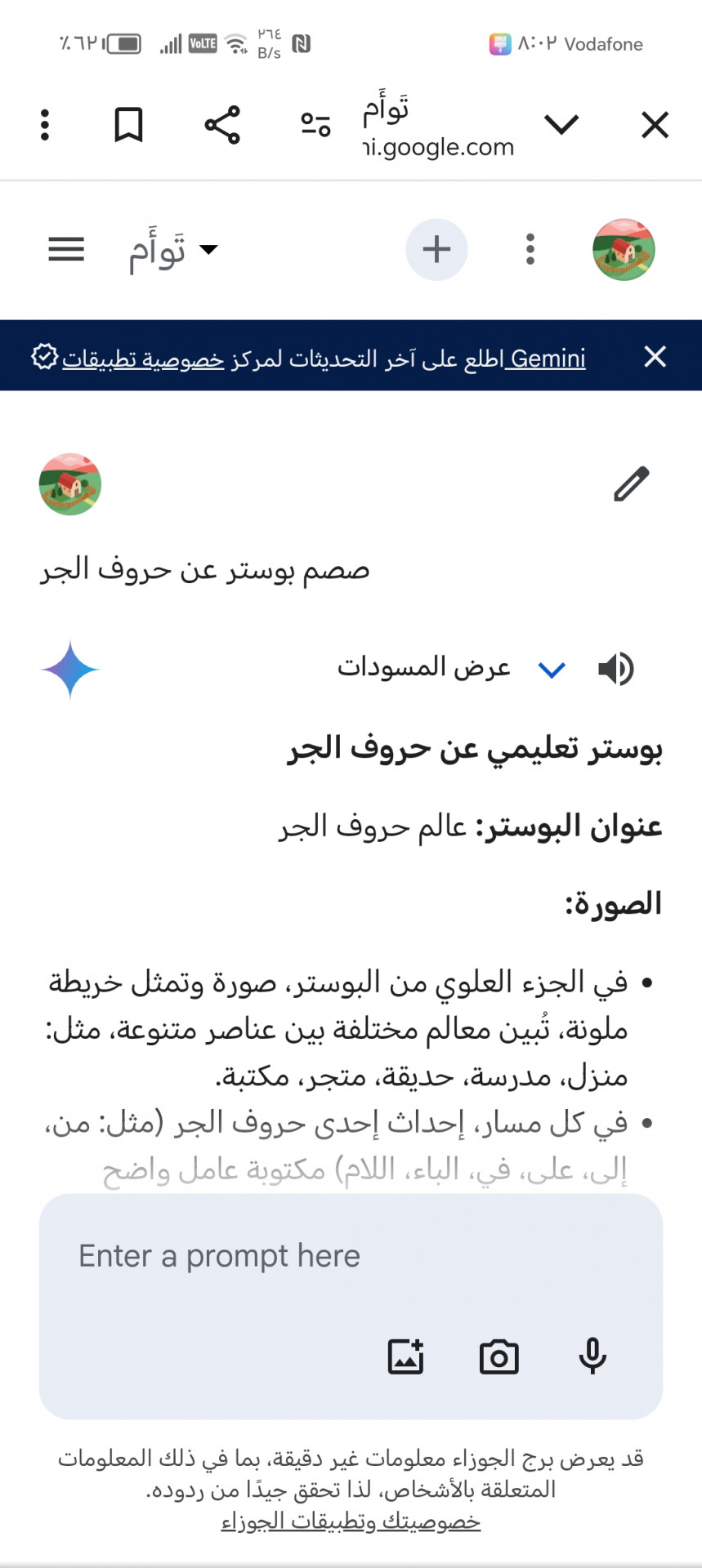The width and height of the screenshot is (702, 1568).
Task: Focus the Enter a prompt here field
Action: click(327, 1256)
